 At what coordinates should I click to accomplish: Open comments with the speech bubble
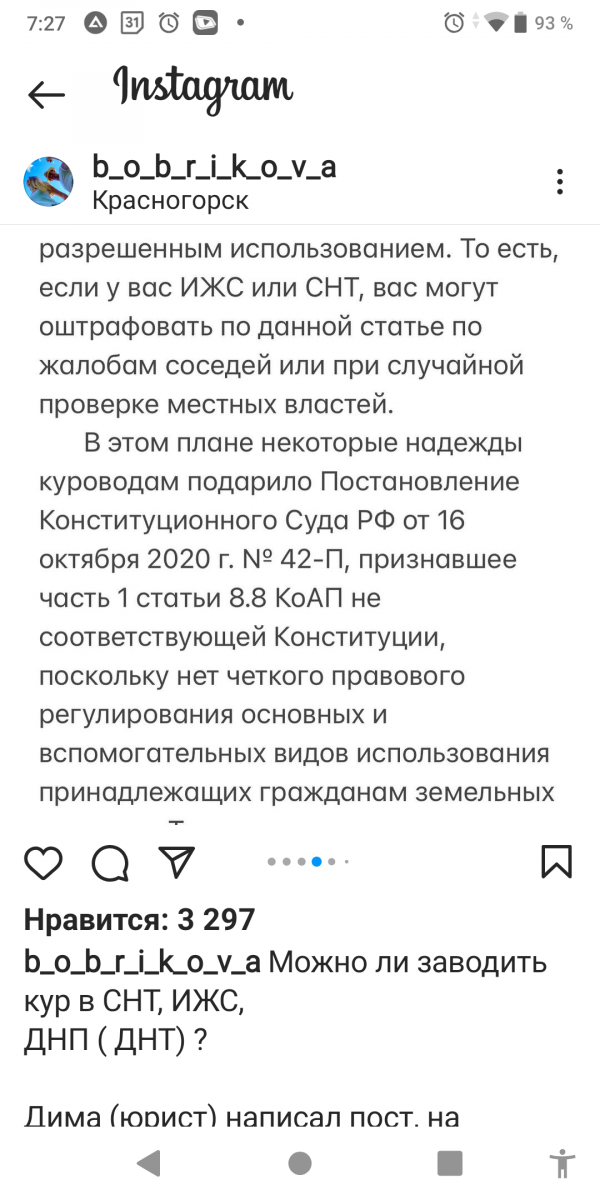[110, 861]
